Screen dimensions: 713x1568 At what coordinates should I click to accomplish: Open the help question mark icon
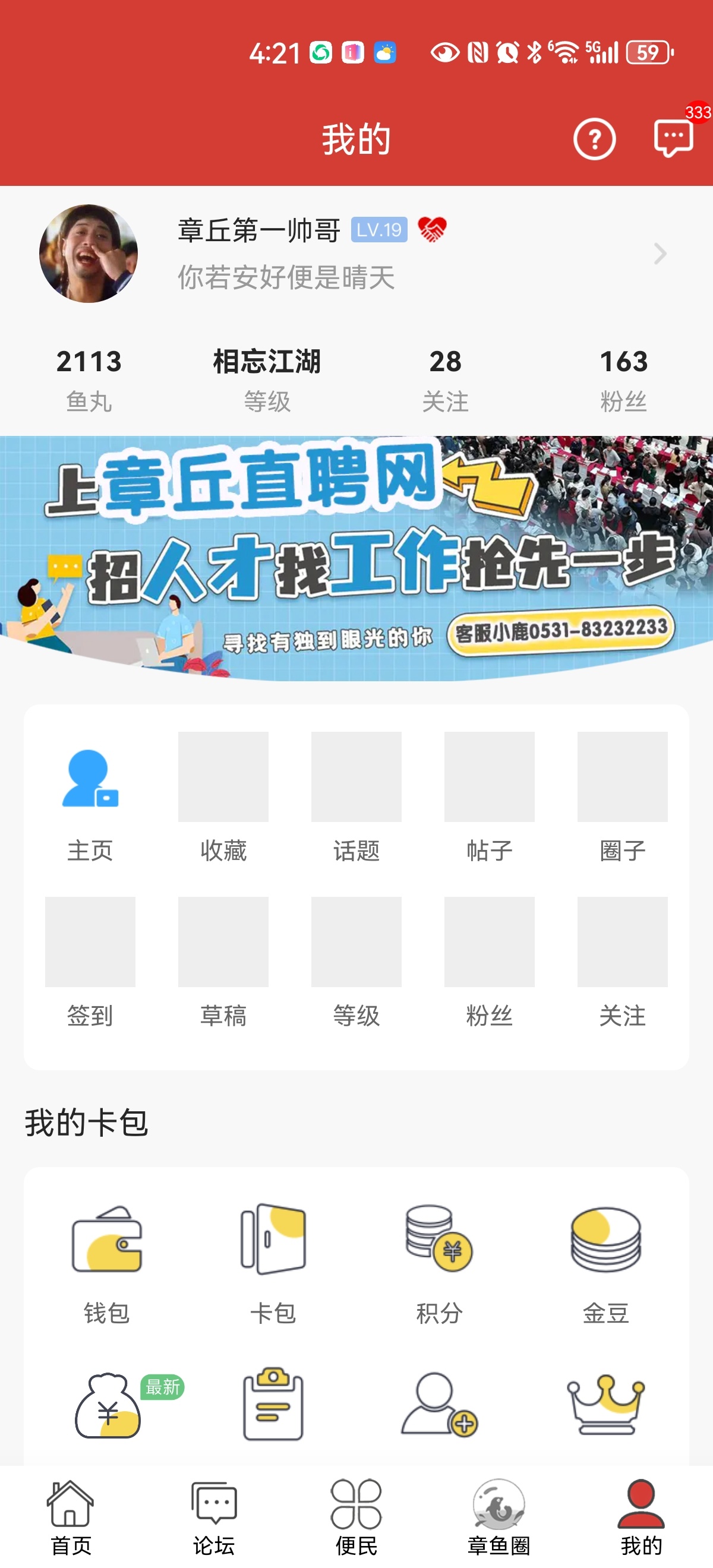(594, 140)
